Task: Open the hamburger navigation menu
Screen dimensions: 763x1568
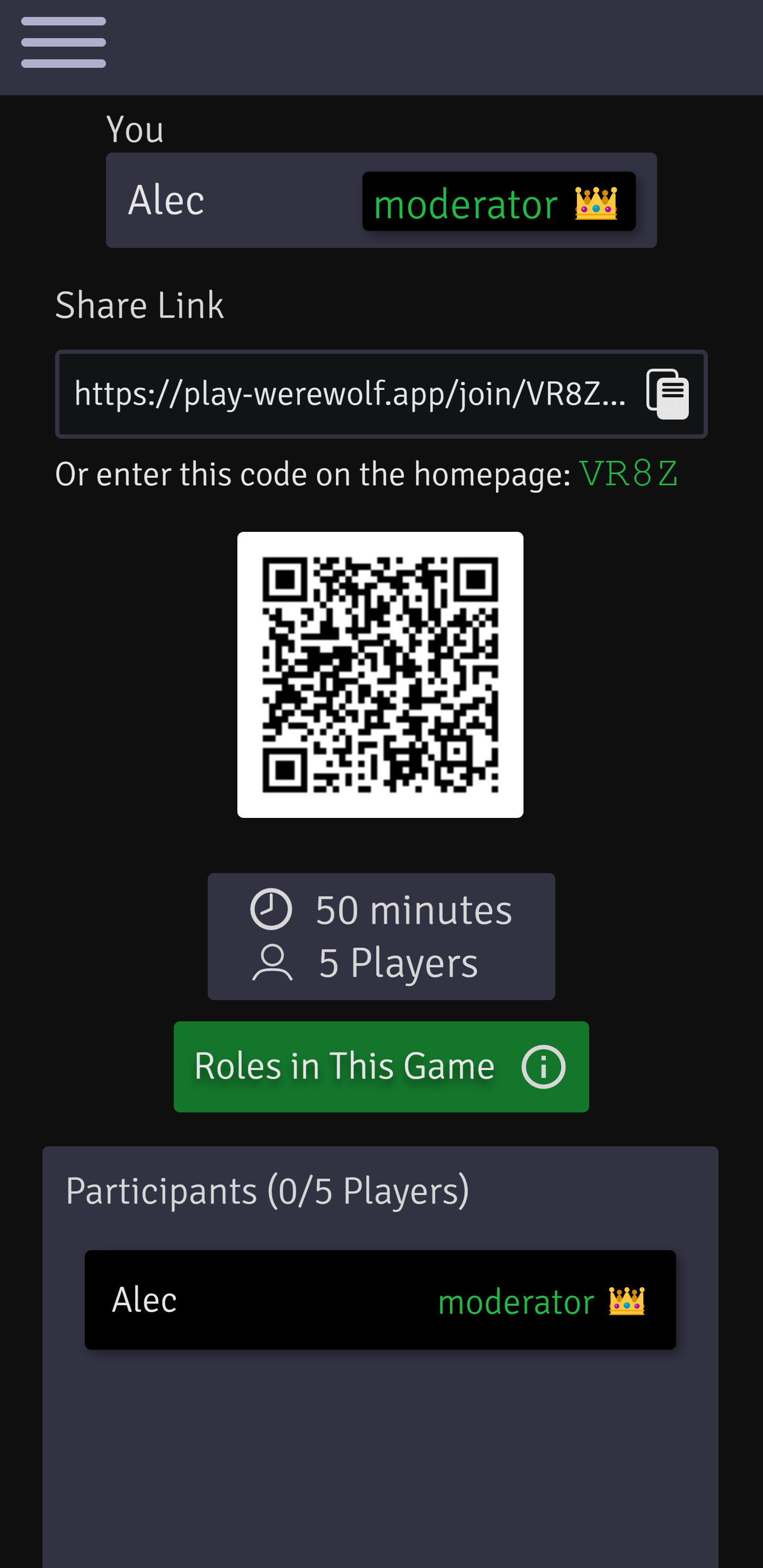Action: coord(64,42)
